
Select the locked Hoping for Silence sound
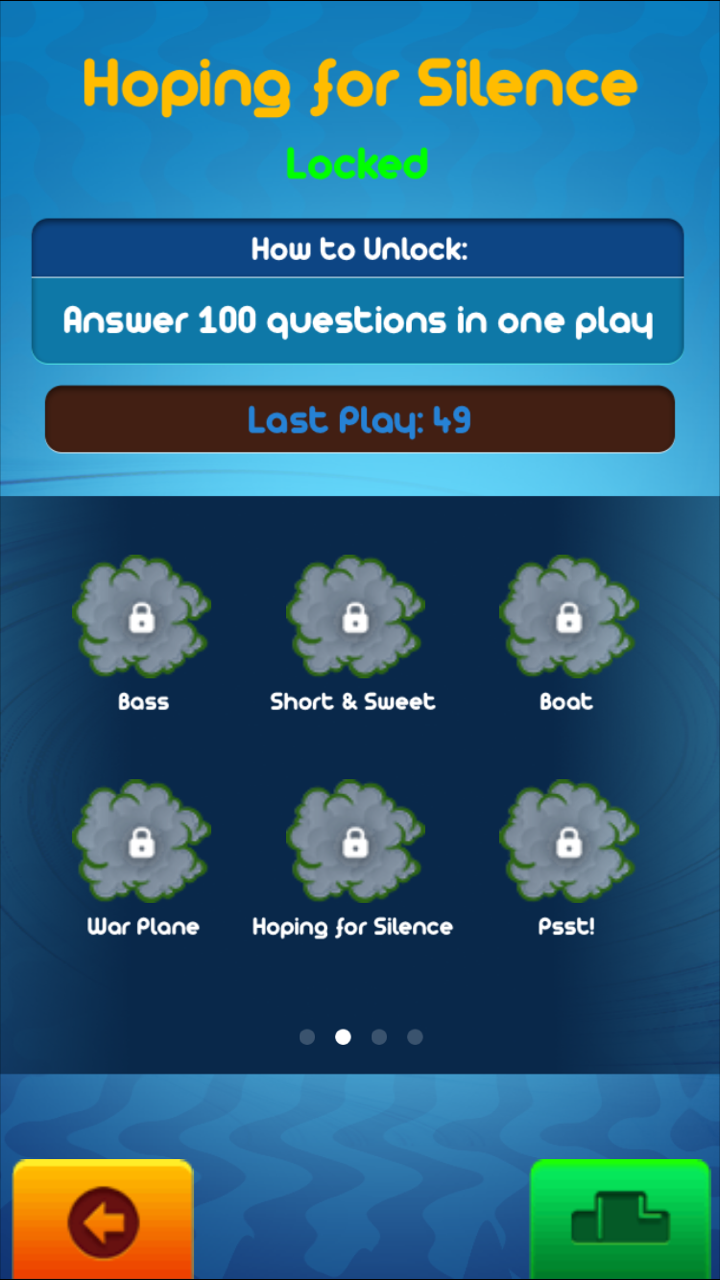pos(355,843)
